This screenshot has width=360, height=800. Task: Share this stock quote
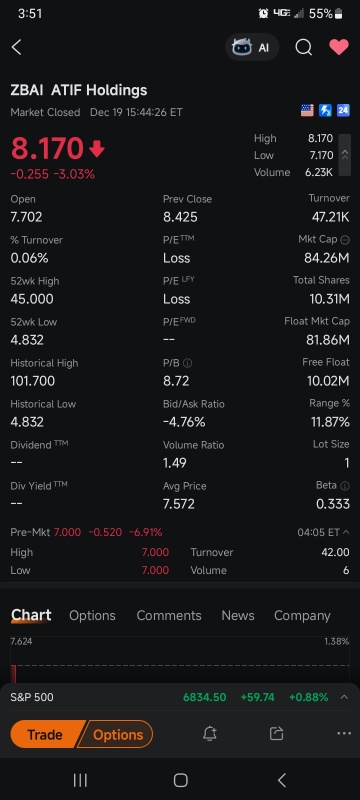(276, 734)
